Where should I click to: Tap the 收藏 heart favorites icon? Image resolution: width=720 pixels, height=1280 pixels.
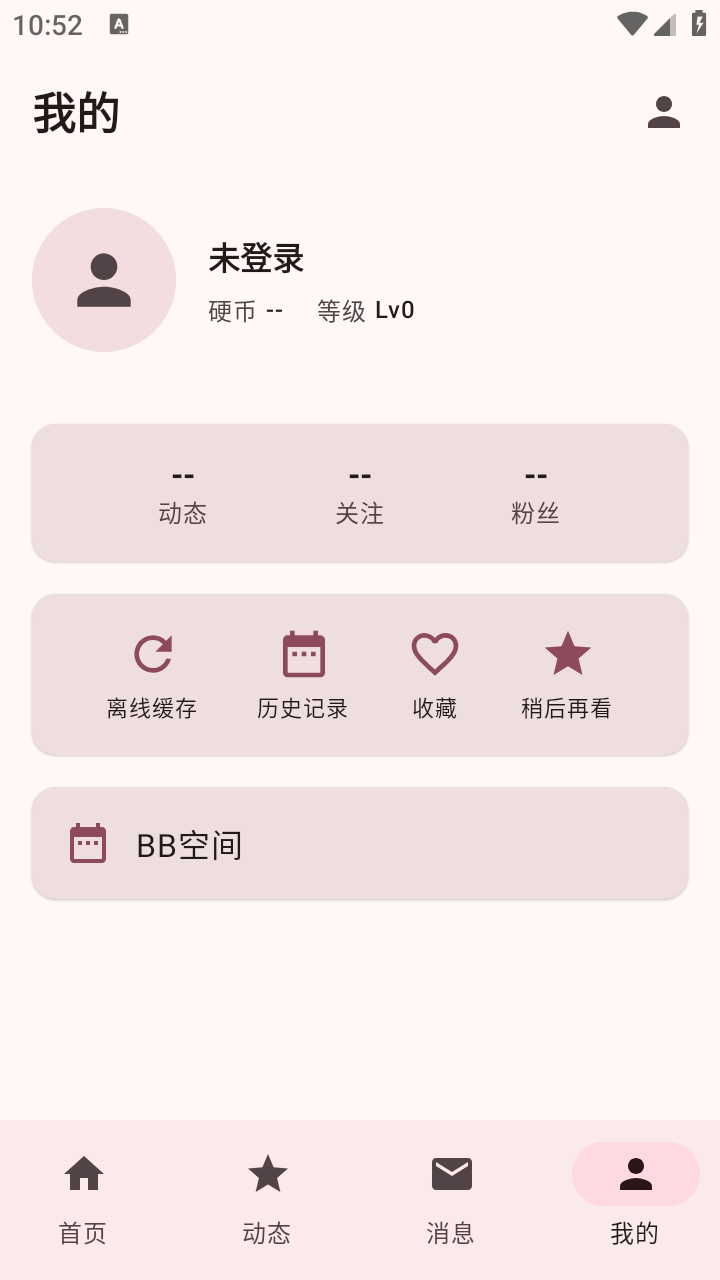pos(433,652)
